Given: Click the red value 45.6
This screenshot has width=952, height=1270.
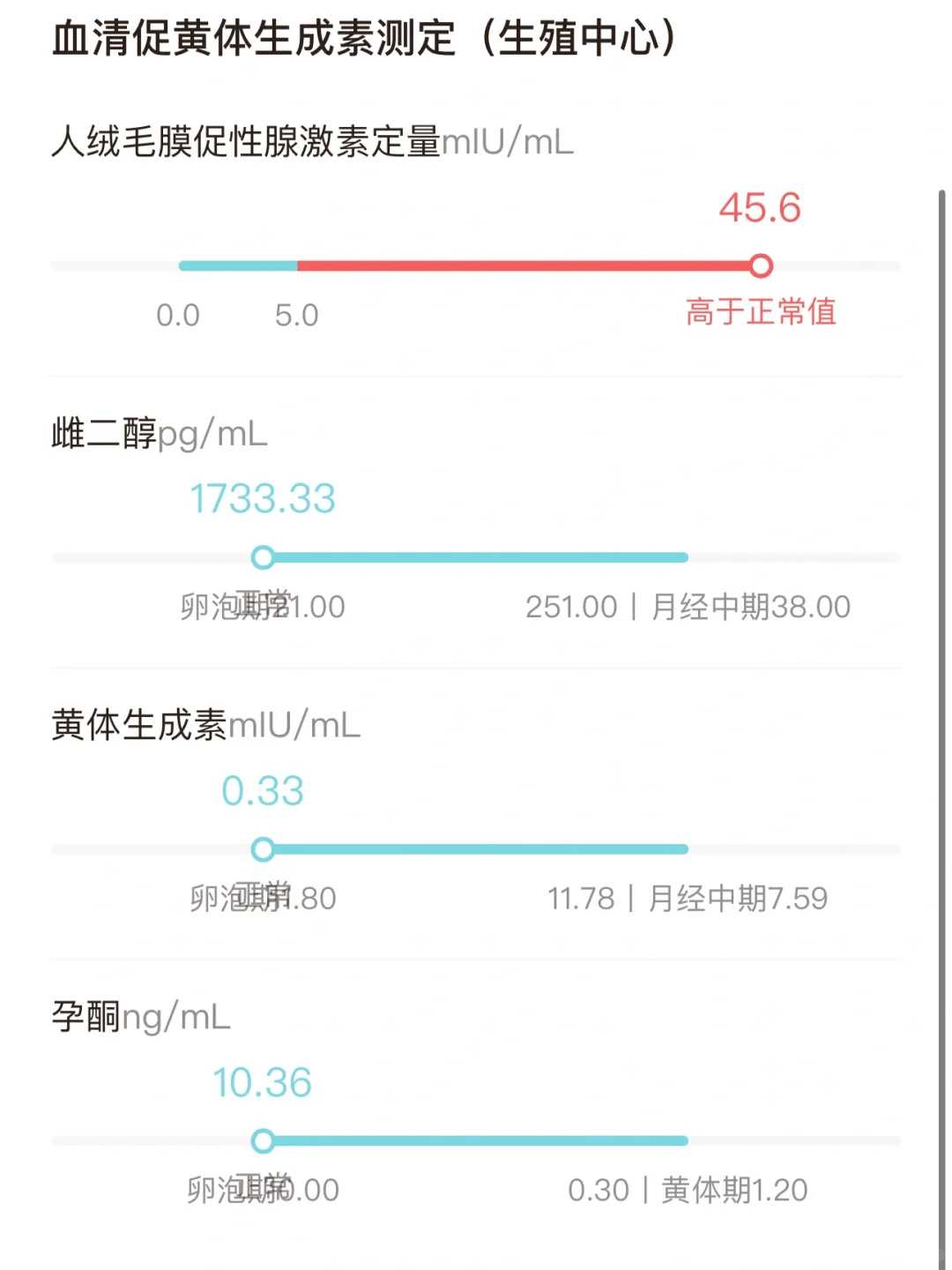Looking at the screenshot, I should 761,207.
